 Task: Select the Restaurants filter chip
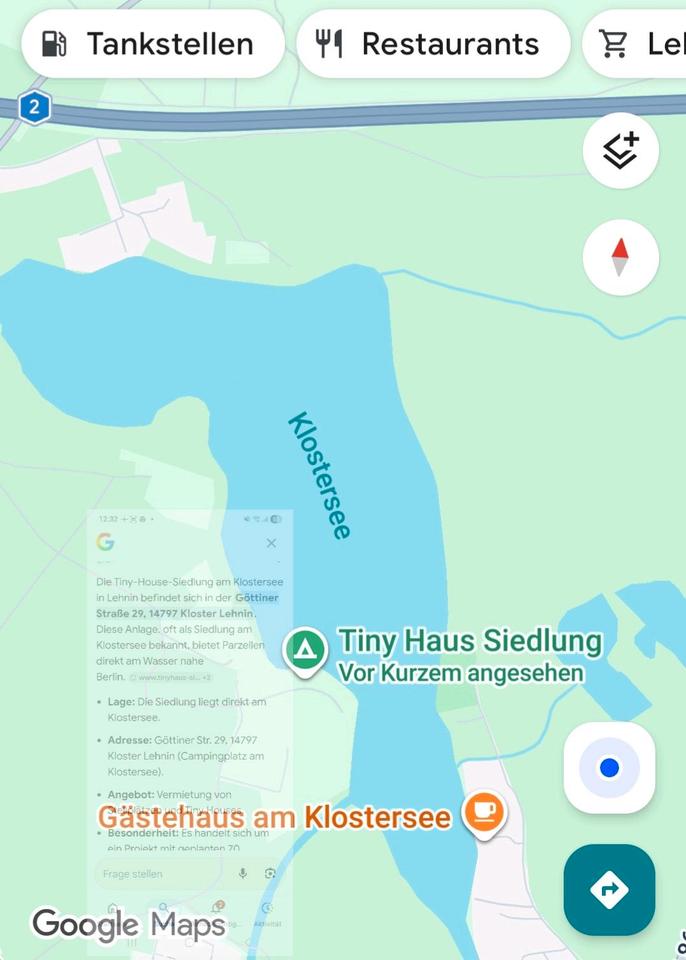[x=432, y=44]
